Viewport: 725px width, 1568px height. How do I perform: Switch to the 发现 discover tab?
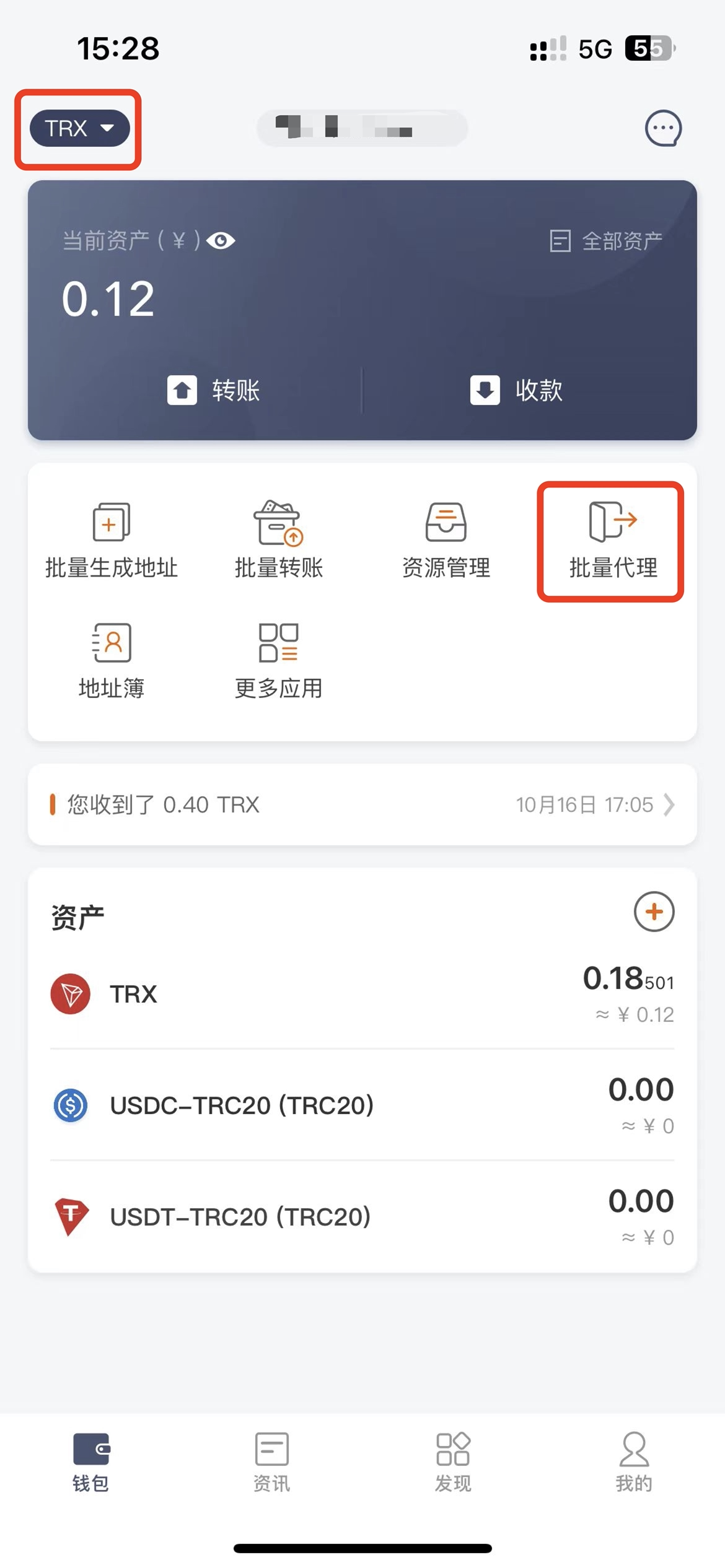click(x=453, y=1462)
